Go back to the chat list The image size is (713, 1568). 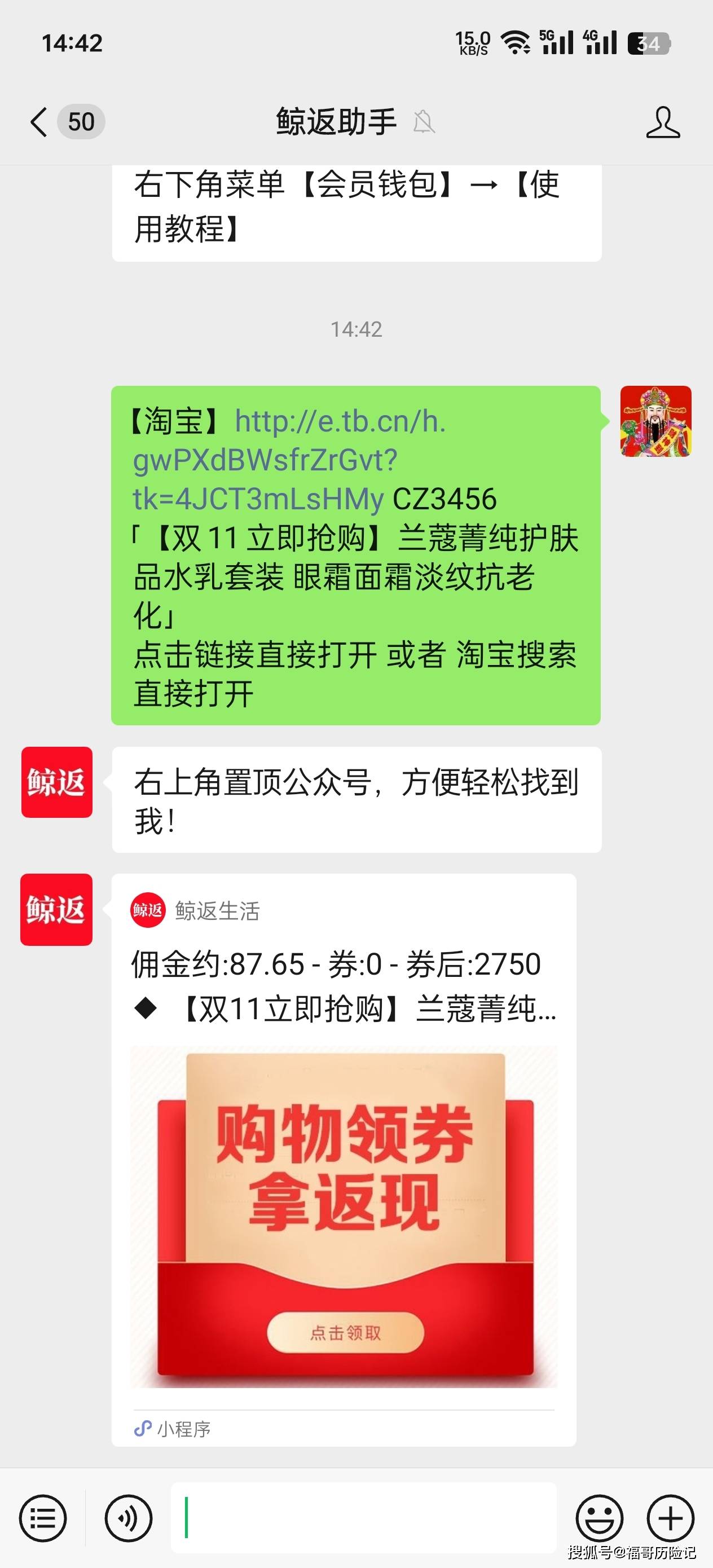39,122
